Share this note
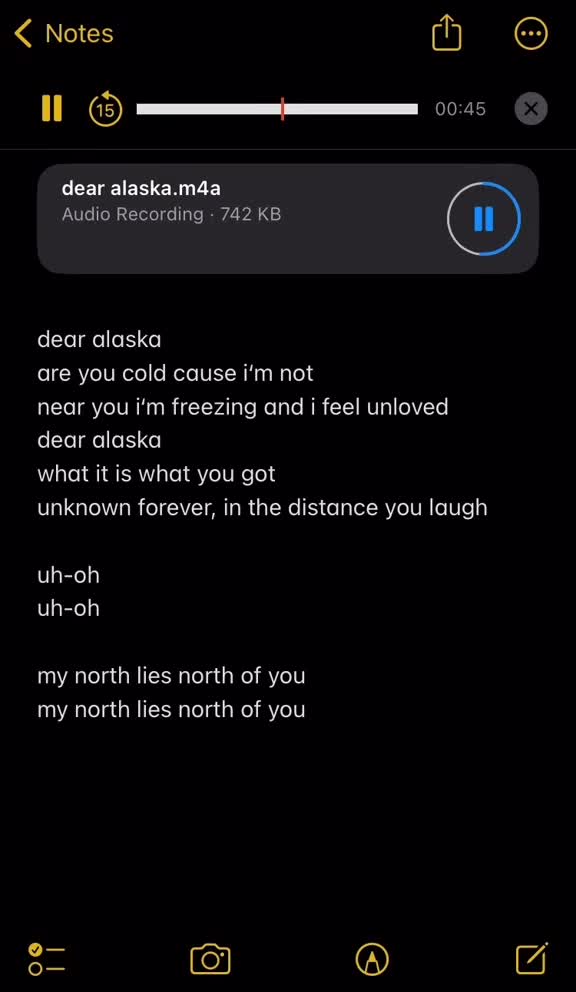This screenshot has height=992, width=576. point(446,32)
